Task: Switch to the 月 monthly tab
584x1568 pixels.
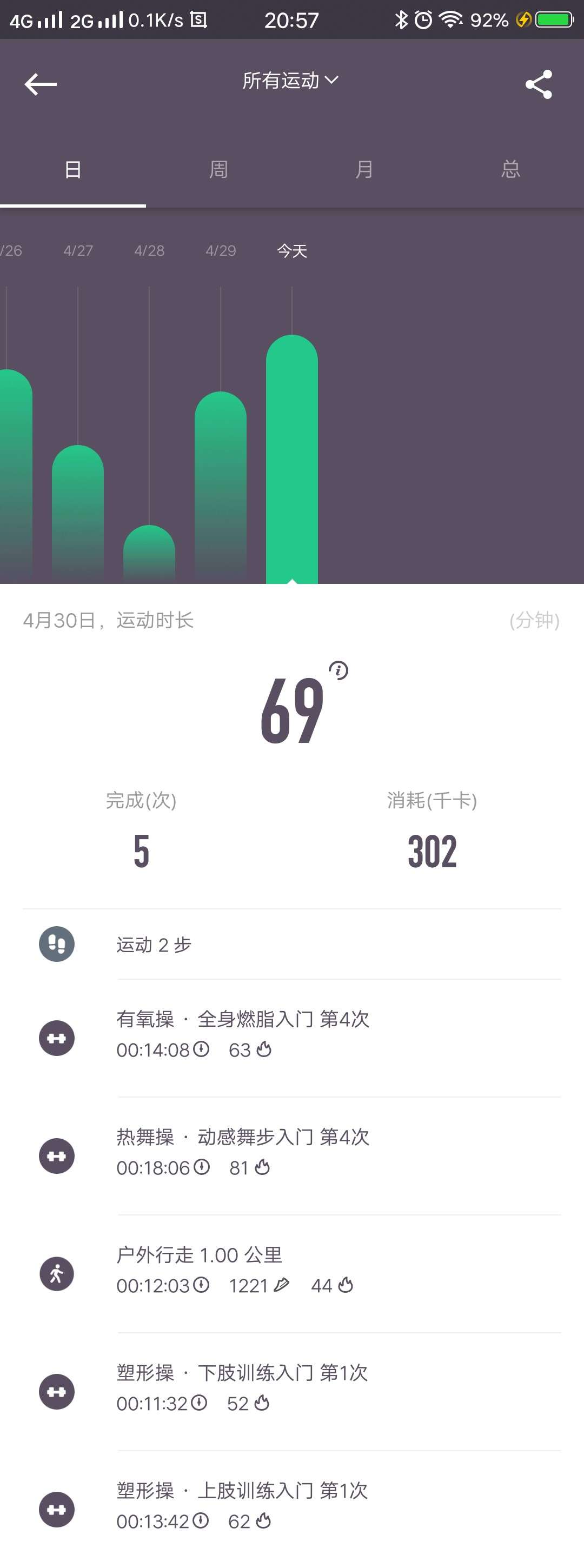Action: [364, 169]
